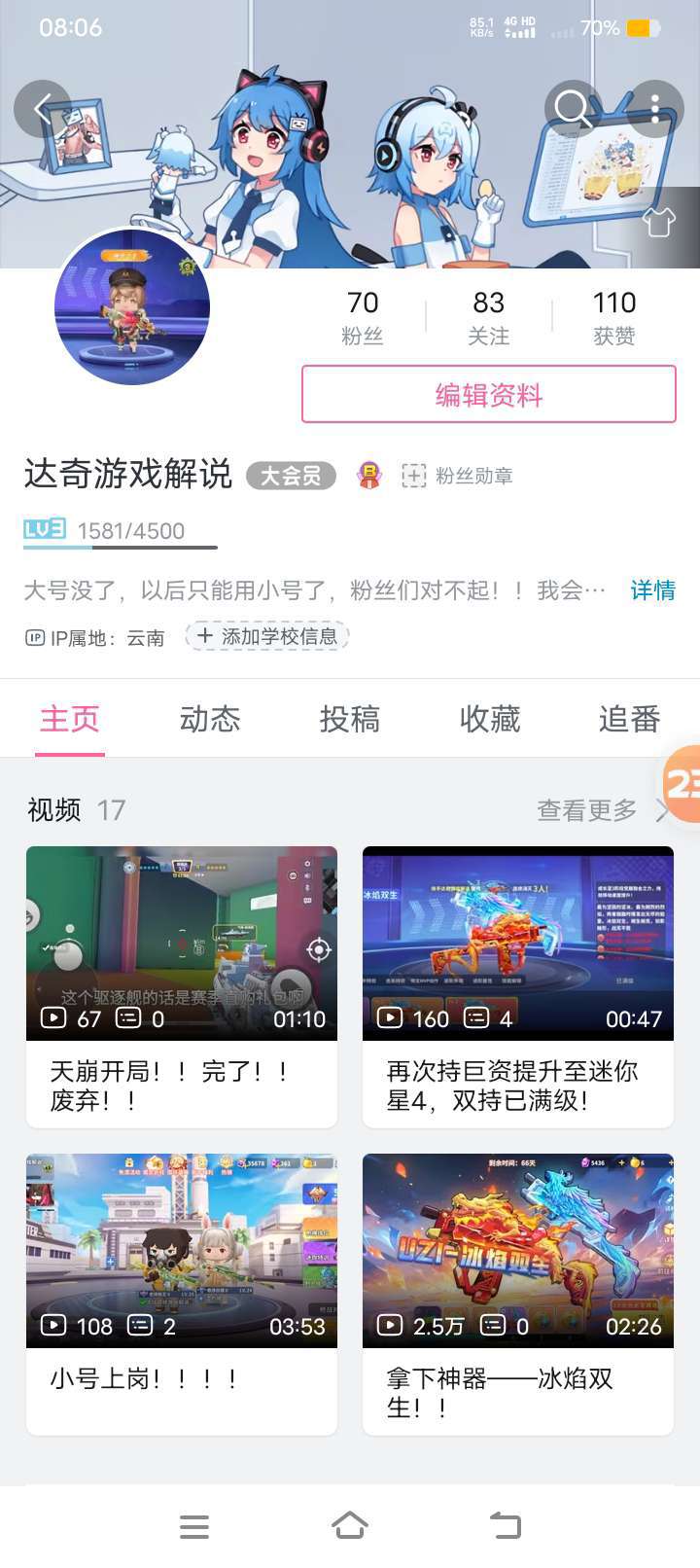View the 关注 following list
This screenshot has width=700, height=1568.
(488, 317)
